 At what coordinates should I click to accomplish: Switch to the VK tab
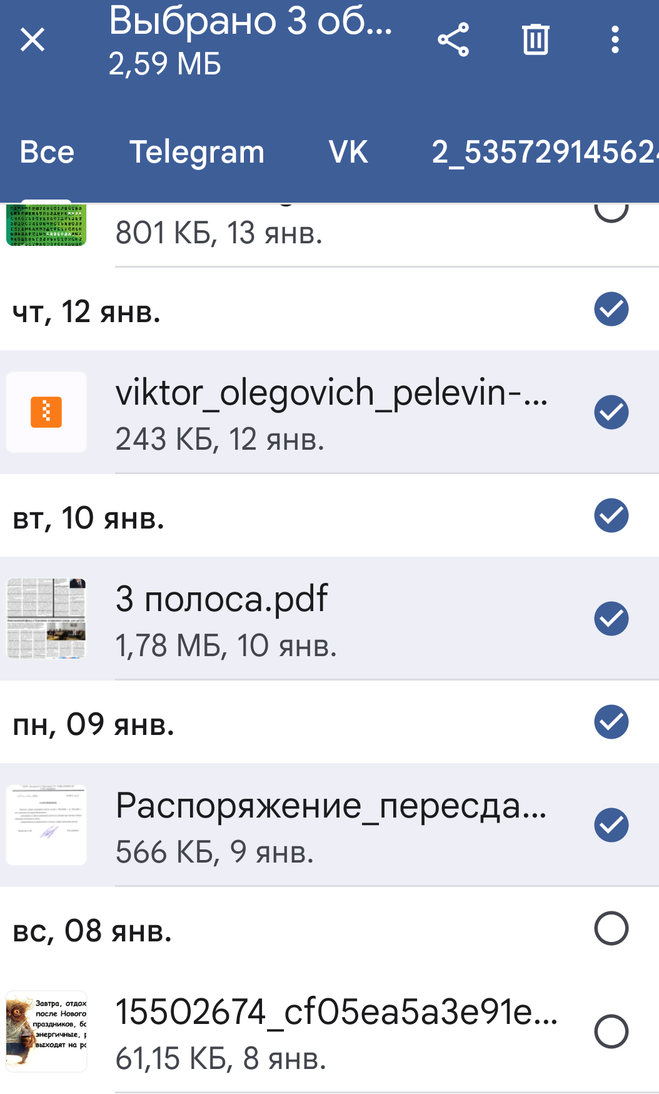click(348, 152)
